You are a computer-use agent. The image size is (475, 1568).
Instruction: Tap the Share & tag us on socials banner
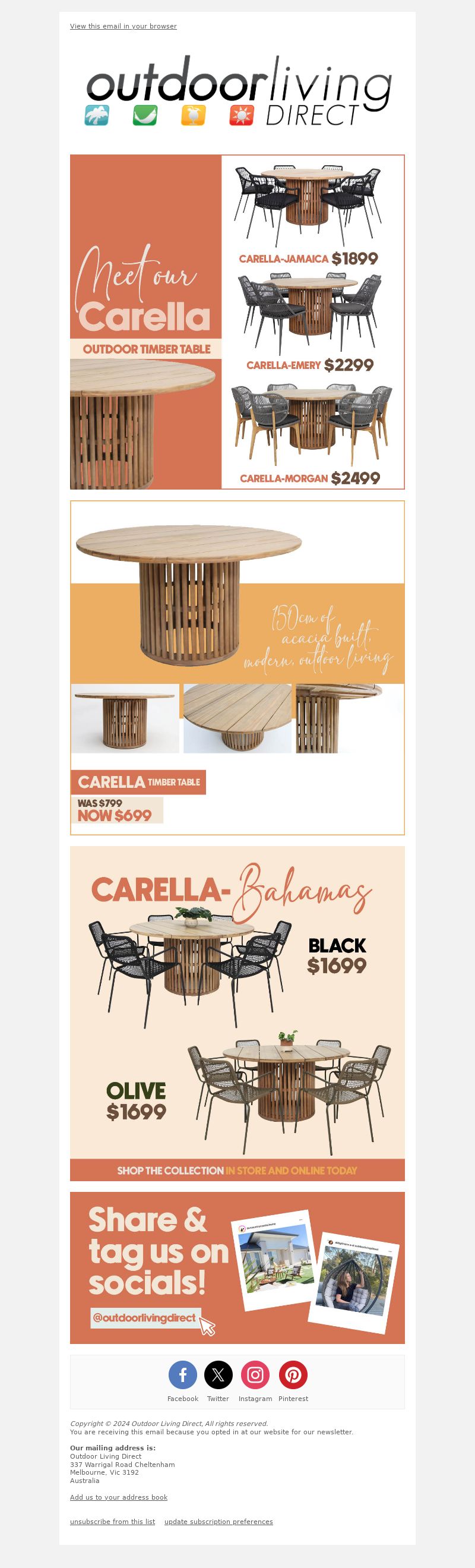(x=237, y=1268)
